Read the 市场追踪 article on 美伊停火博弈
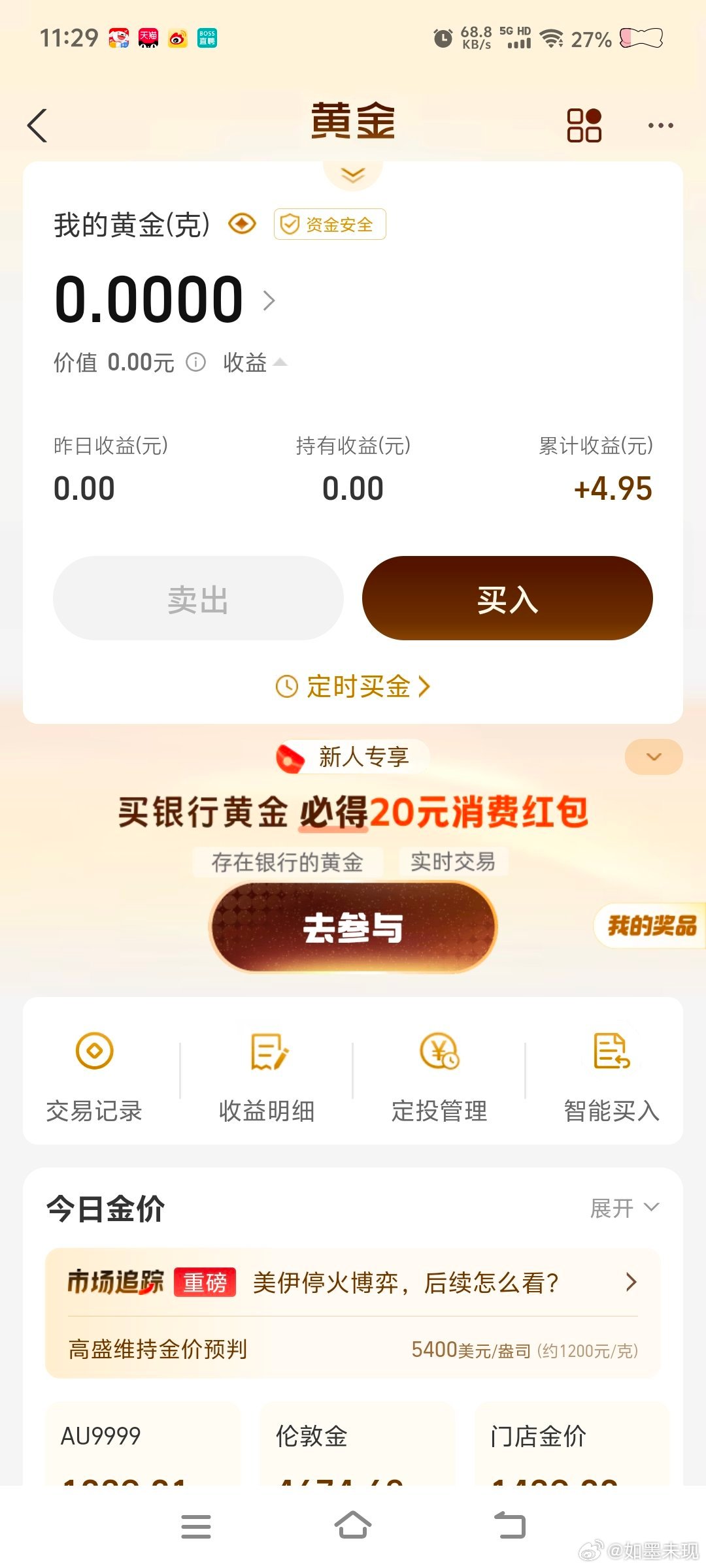The height and width of the screenshot is (1568, 706). (x=405, y=1282)
